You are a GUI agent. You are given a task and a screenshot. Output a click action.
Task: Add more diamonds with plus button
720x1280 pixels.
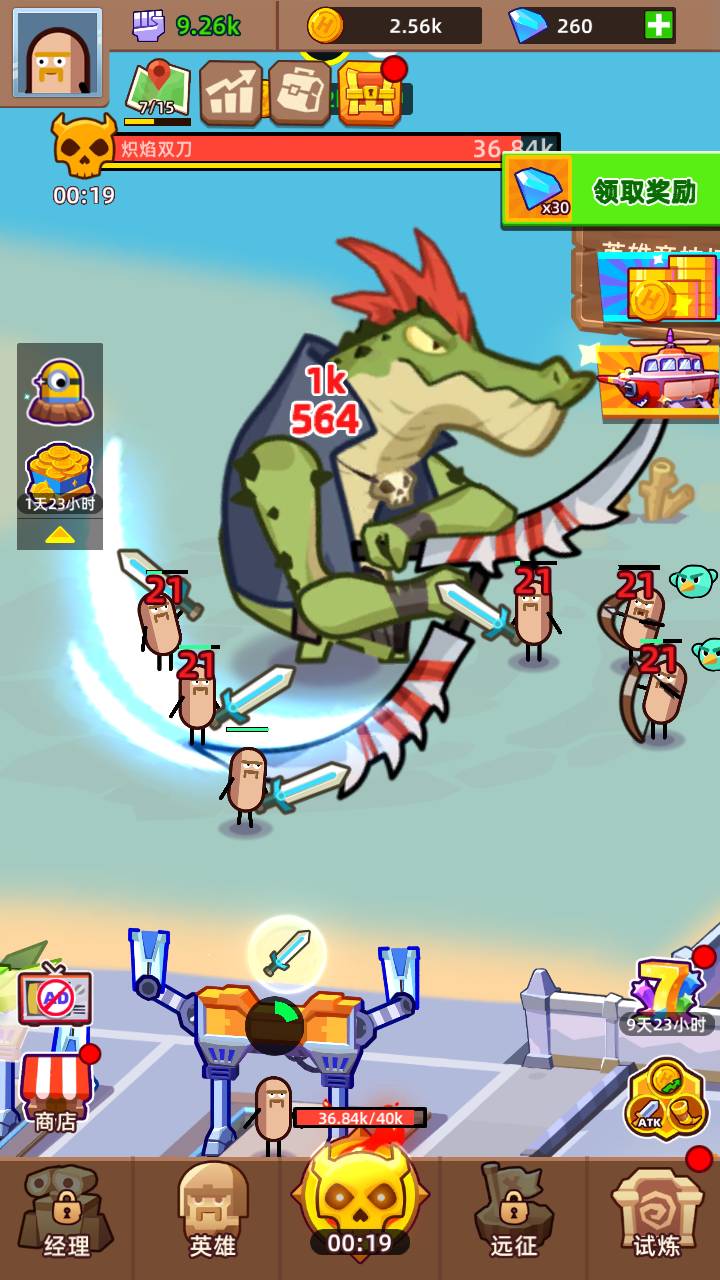click(659, 26)
